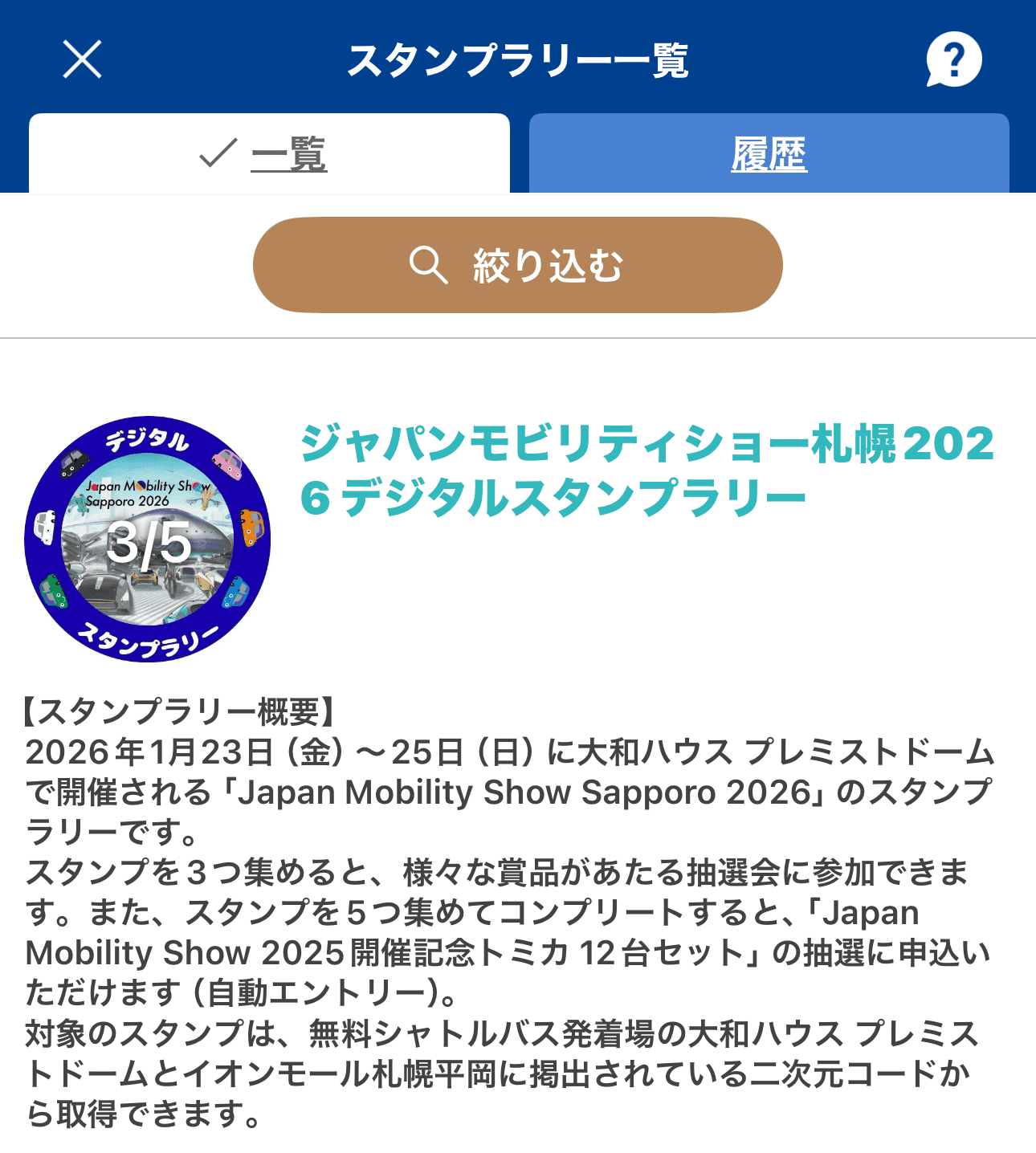This screenshot has height=1153, width=1036.
Task: Tap the 3/5 stamp progress indicator
Action: (149, 543)
